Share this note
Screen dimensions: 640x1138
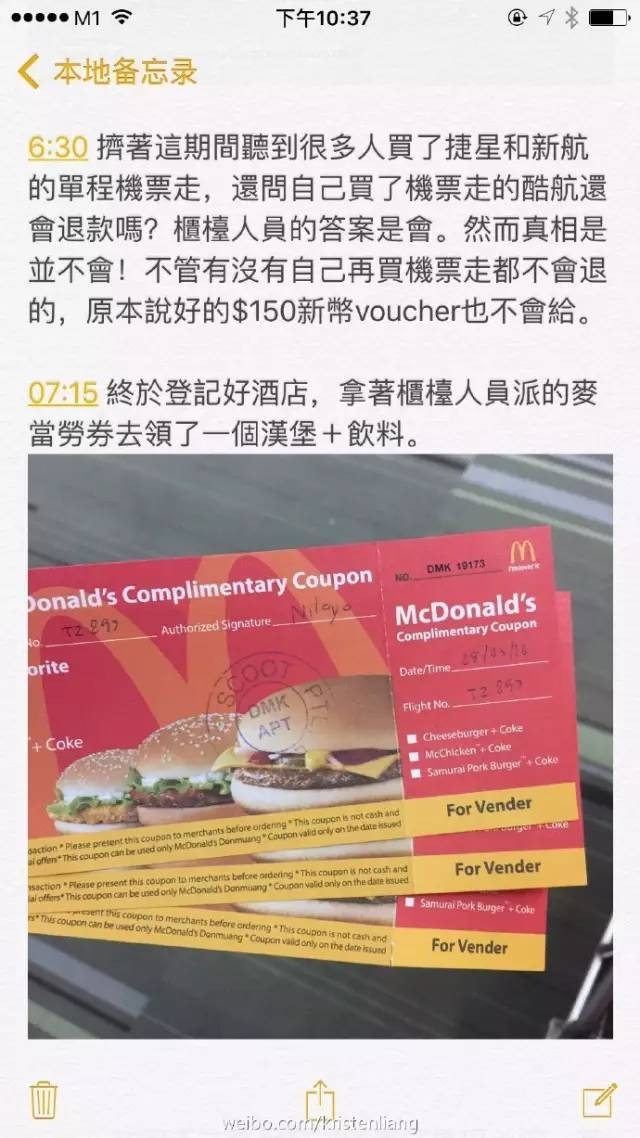(319, 1096)
